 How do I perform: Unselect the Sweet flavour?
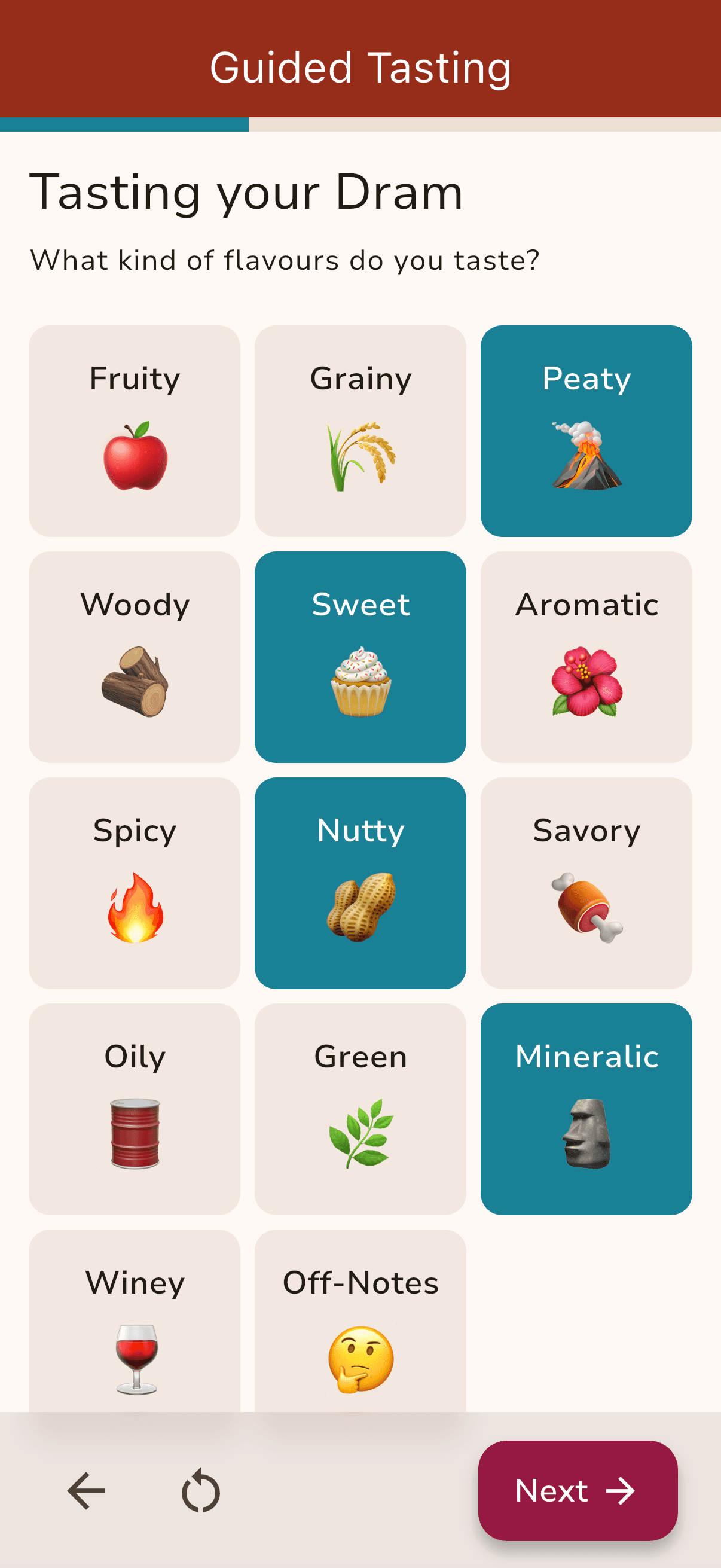click(x=360, y=657)
